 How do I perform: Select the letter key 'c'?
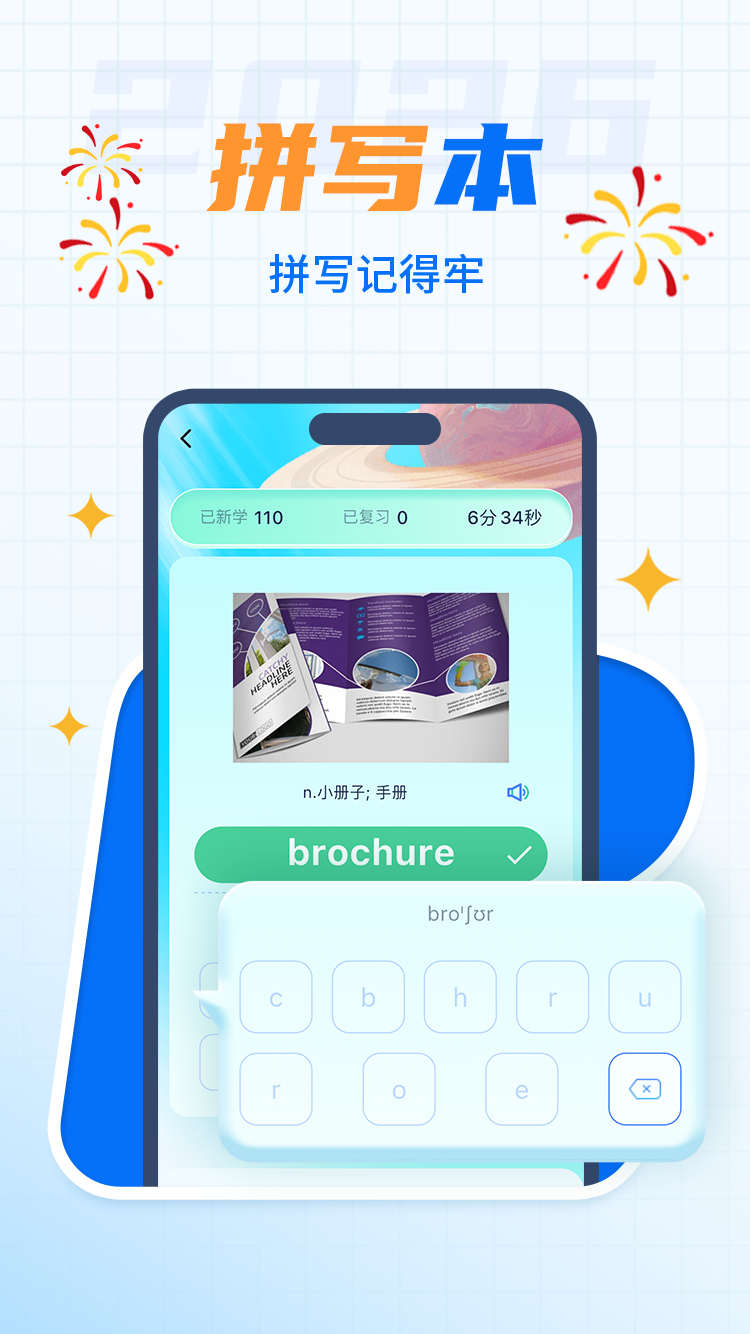(276, 997)
